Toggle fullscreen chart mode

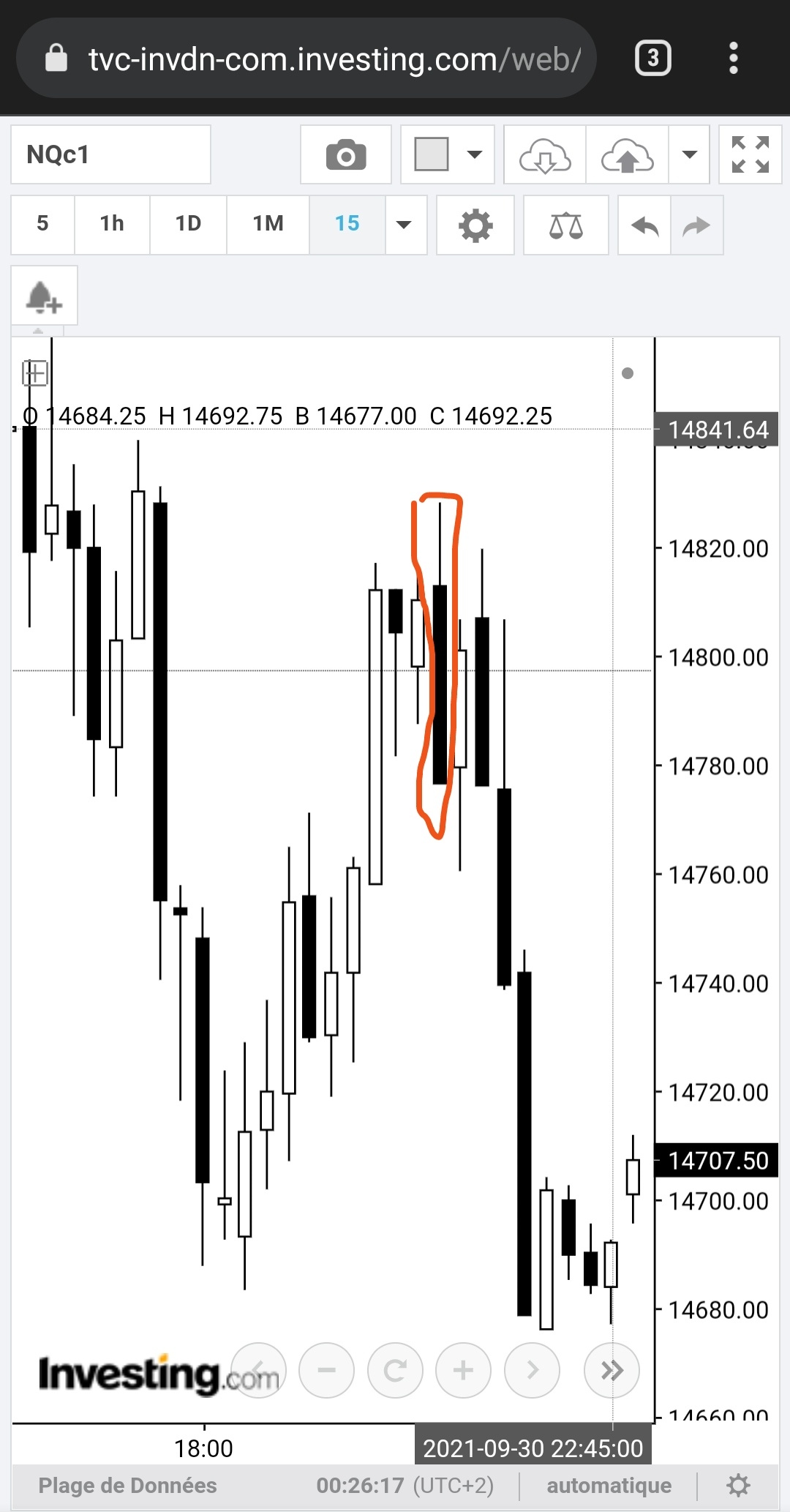[750, 155]
